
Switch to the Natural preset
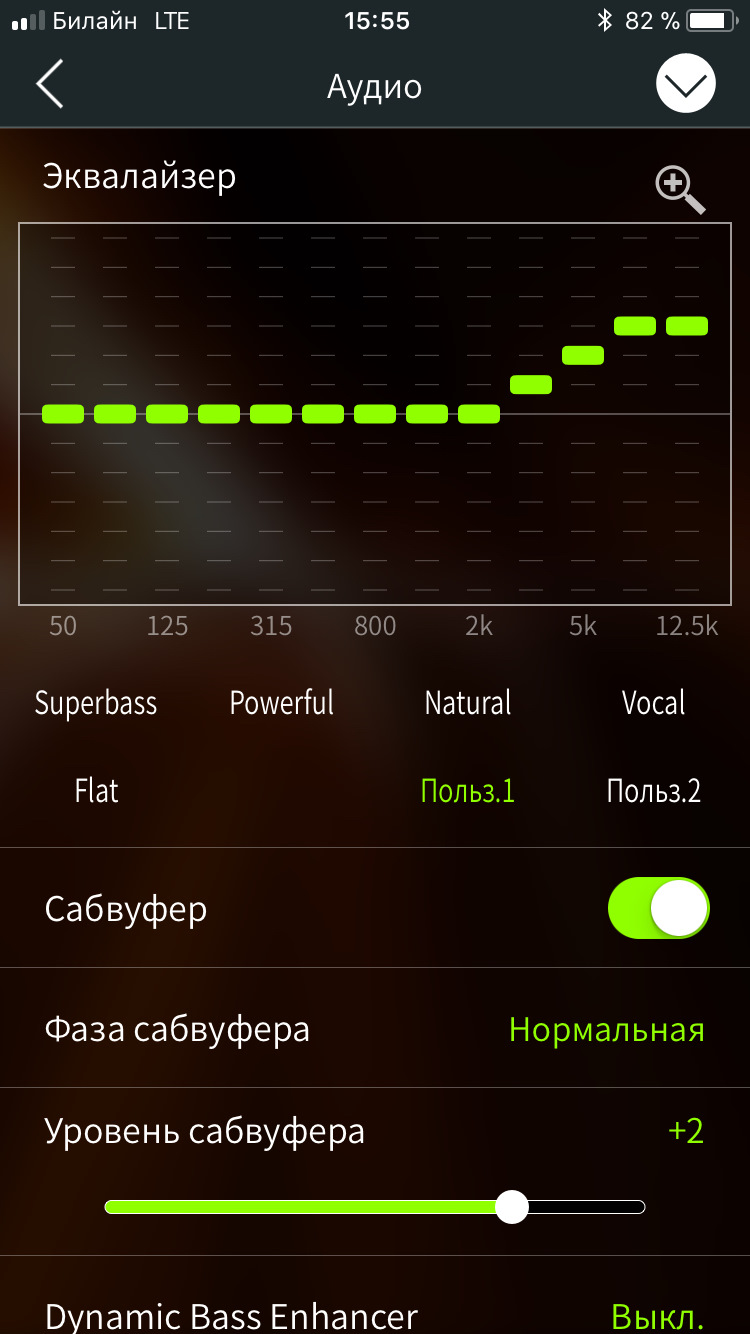tap(468, 703)
